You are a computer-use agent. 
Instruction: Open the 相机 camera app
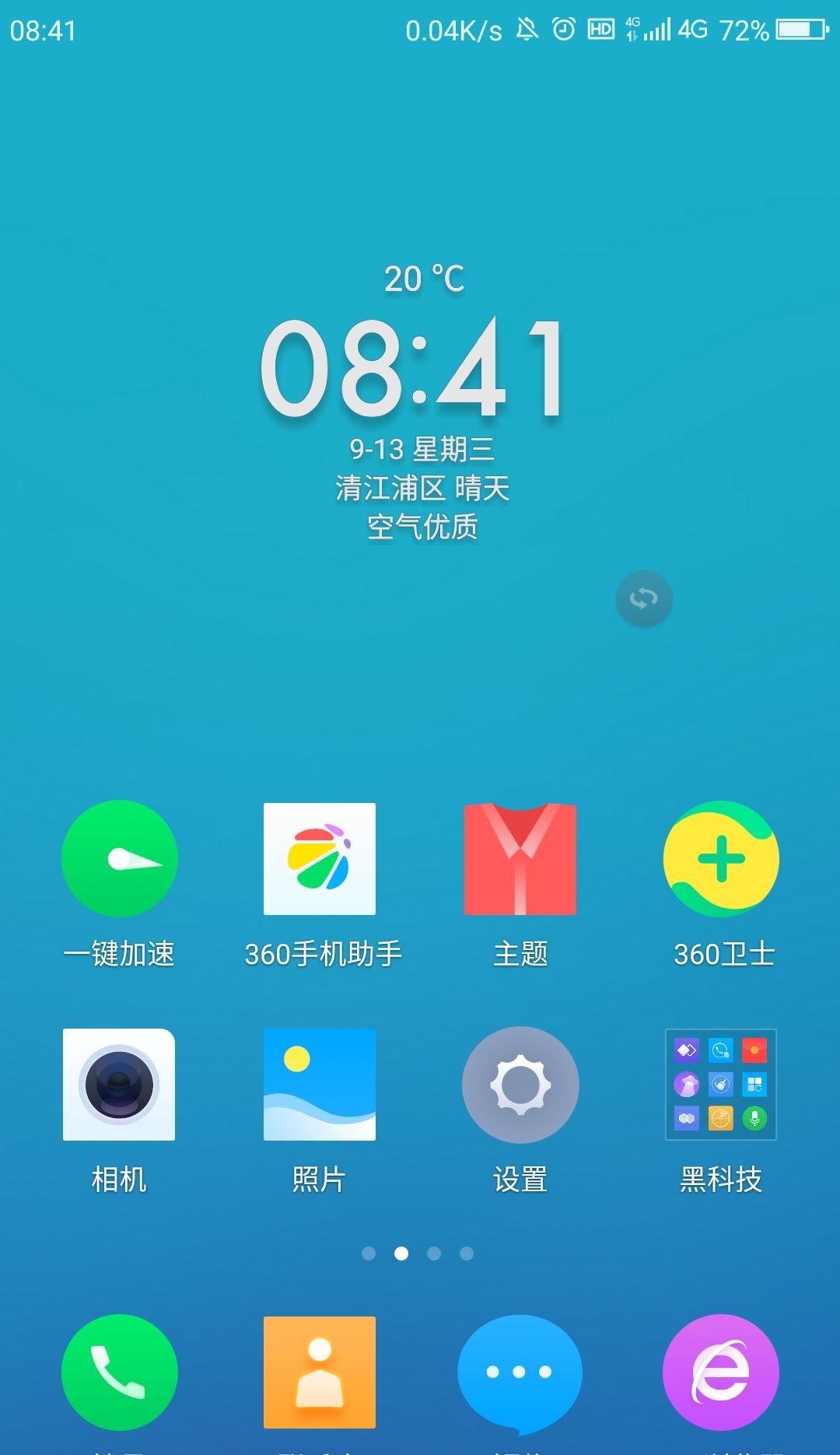pyautogui.click(x=119, y=1085)
